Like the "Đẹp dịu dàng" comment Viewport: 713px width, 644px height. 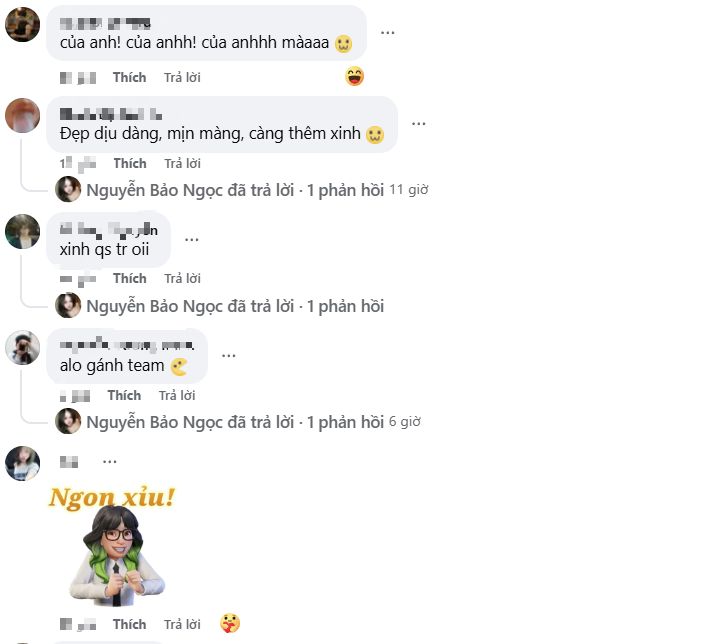[x=129, y=163]
